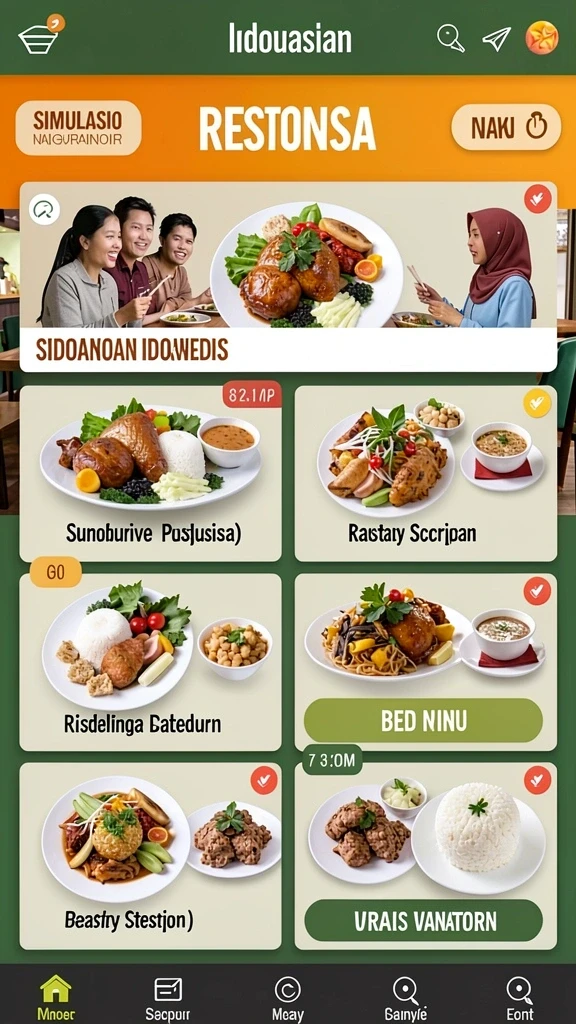
Task: Open the Sidoanoan Idowedis banner
Action: point(288,277)
